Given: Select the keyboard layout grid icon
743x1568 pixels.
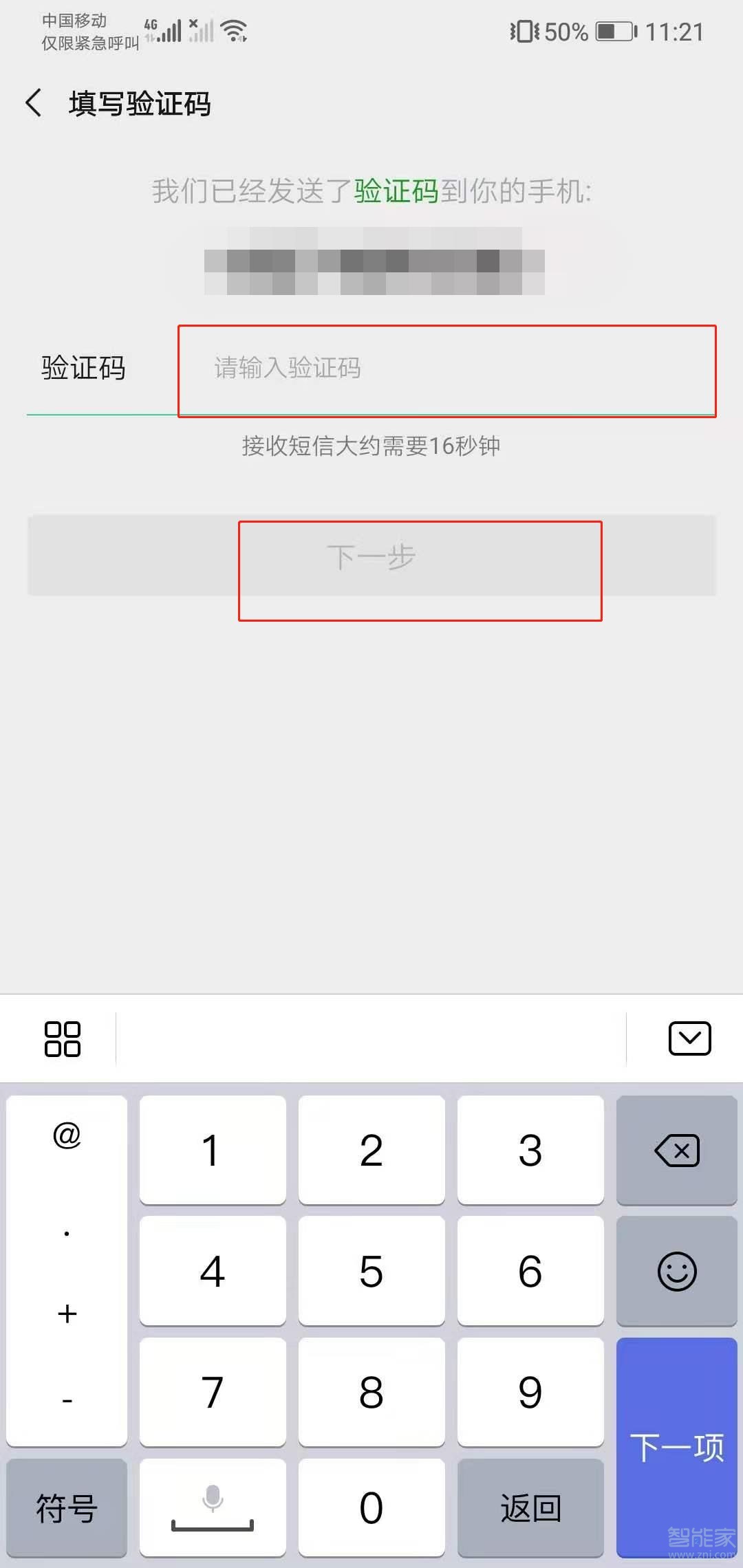Looking at the screenshot, I should point(63,1037).
